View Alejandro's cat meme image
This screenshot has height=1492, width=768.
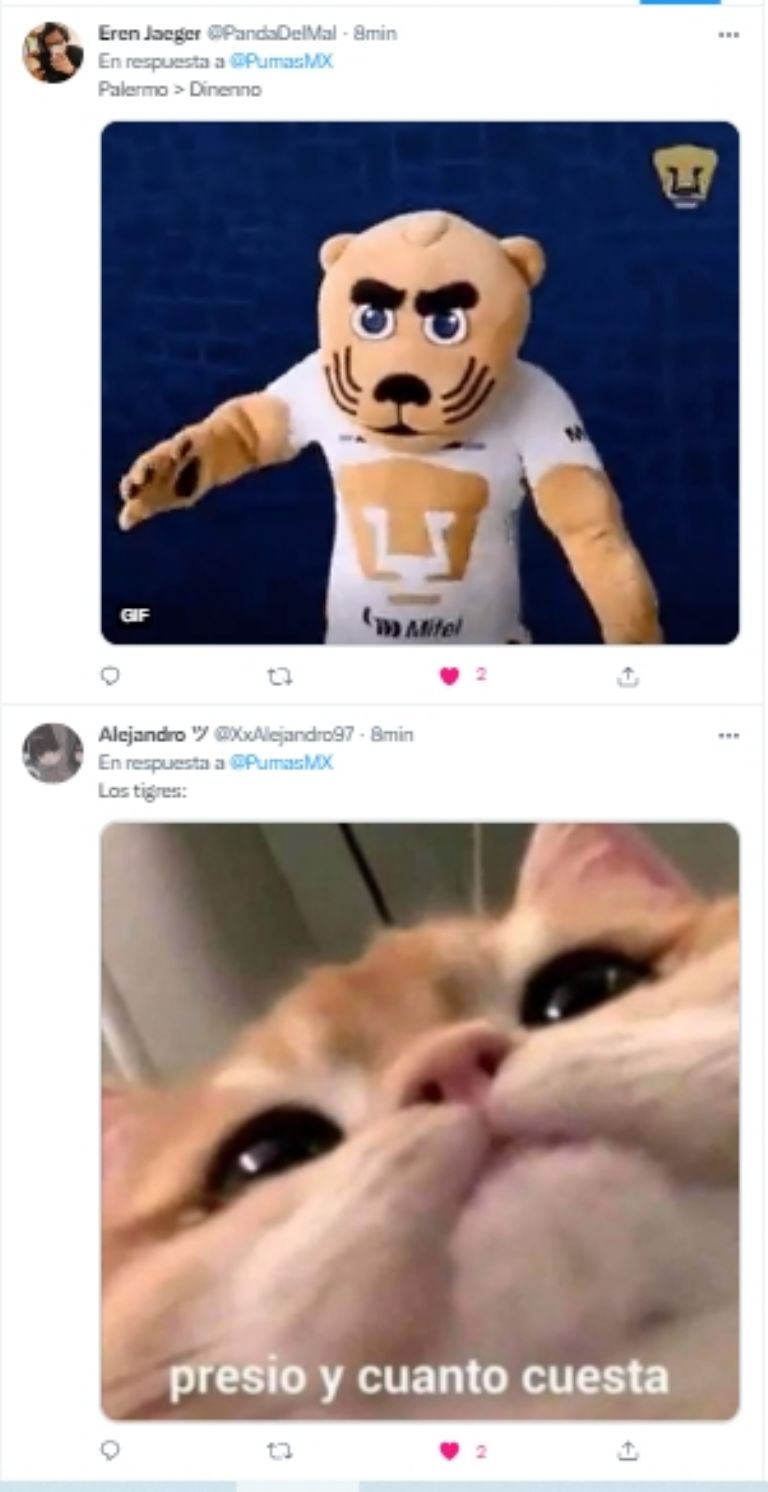[x=420, y=1120]
